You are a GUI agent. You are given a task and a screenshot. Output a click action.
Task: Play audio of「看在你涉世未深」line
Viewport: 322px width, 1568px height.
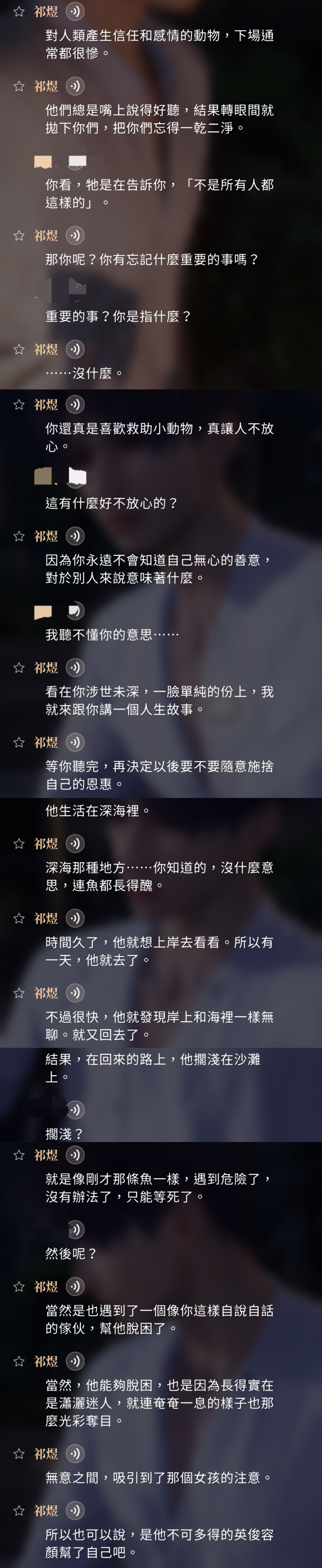(74, 668)
